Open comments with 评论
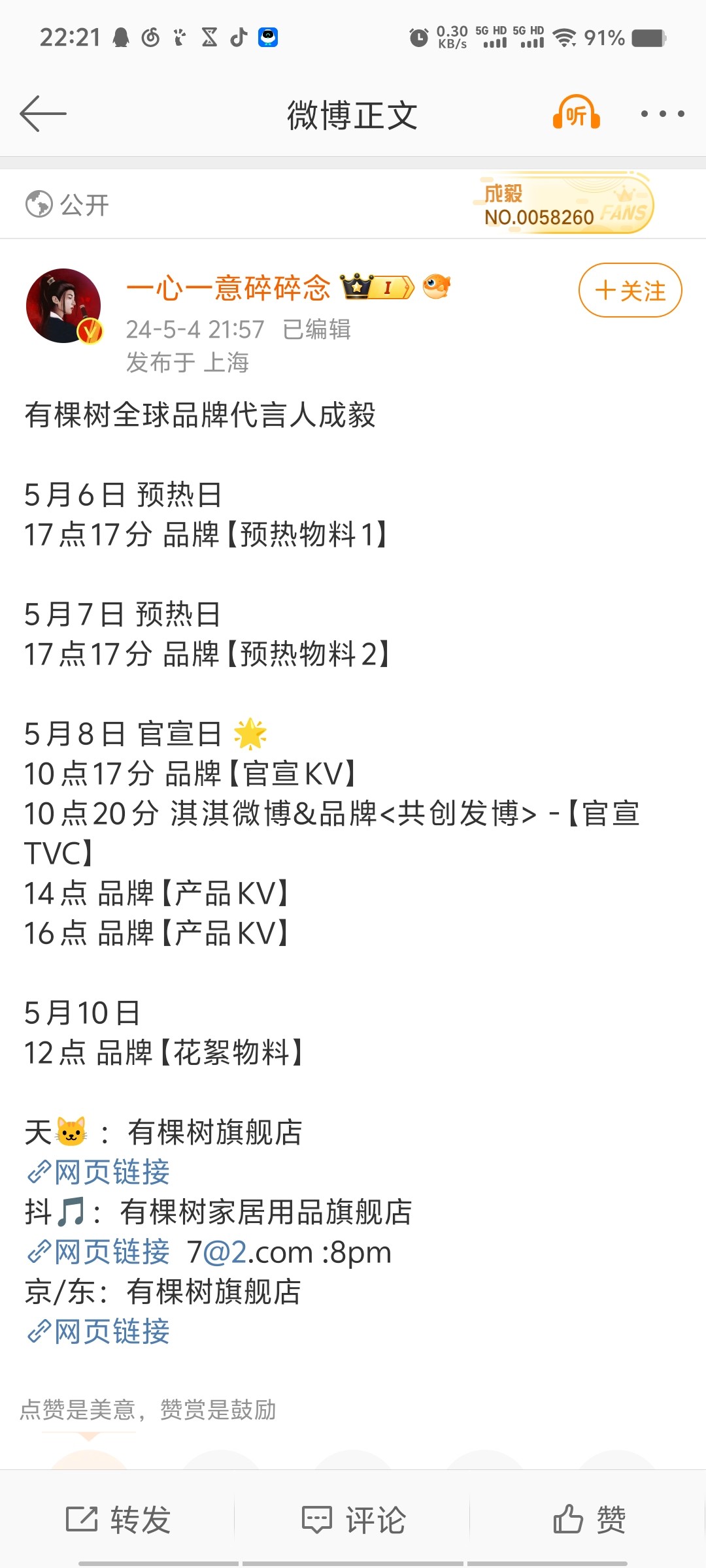This screenshot has width=706, height=1568. click(354, 1520)
